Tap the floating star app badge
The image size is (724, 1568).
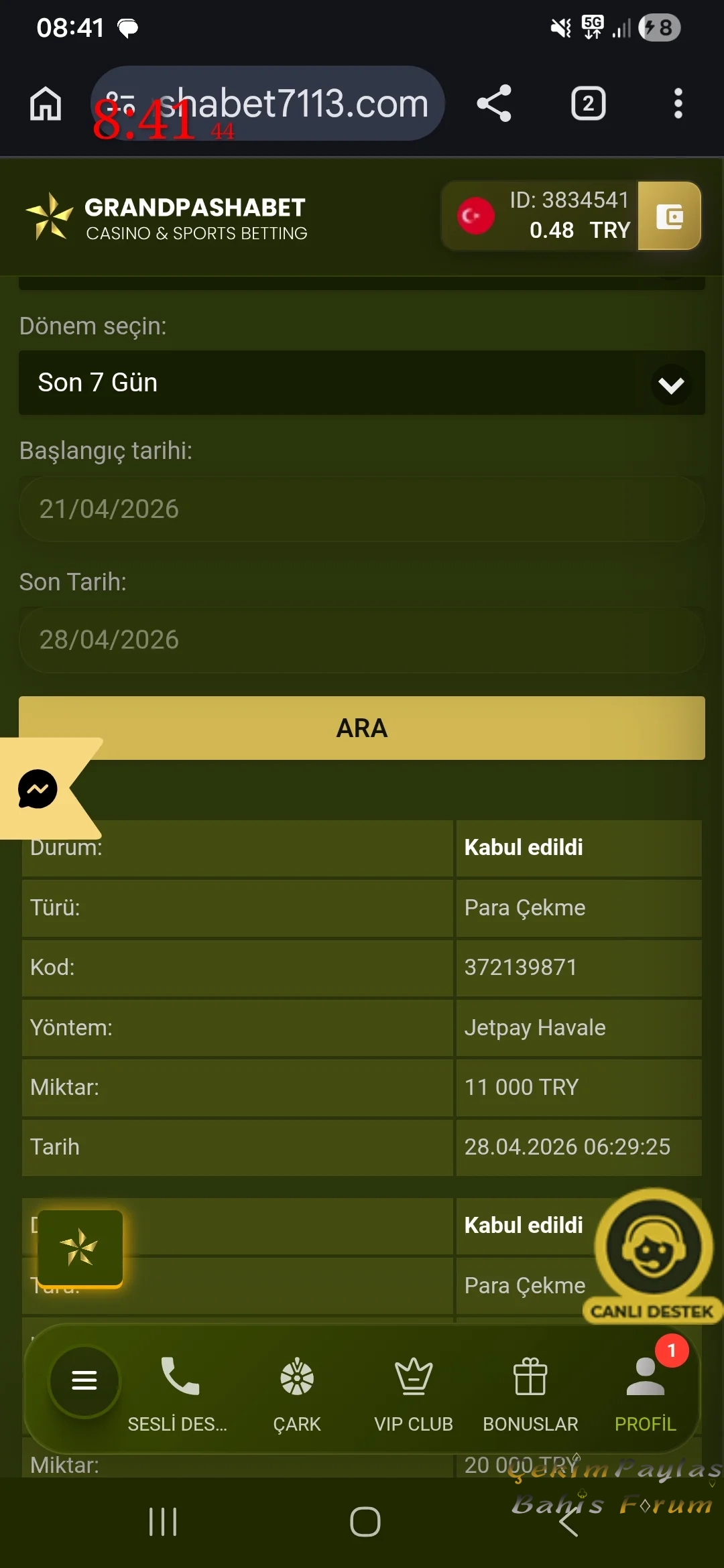click(79, 1248)
